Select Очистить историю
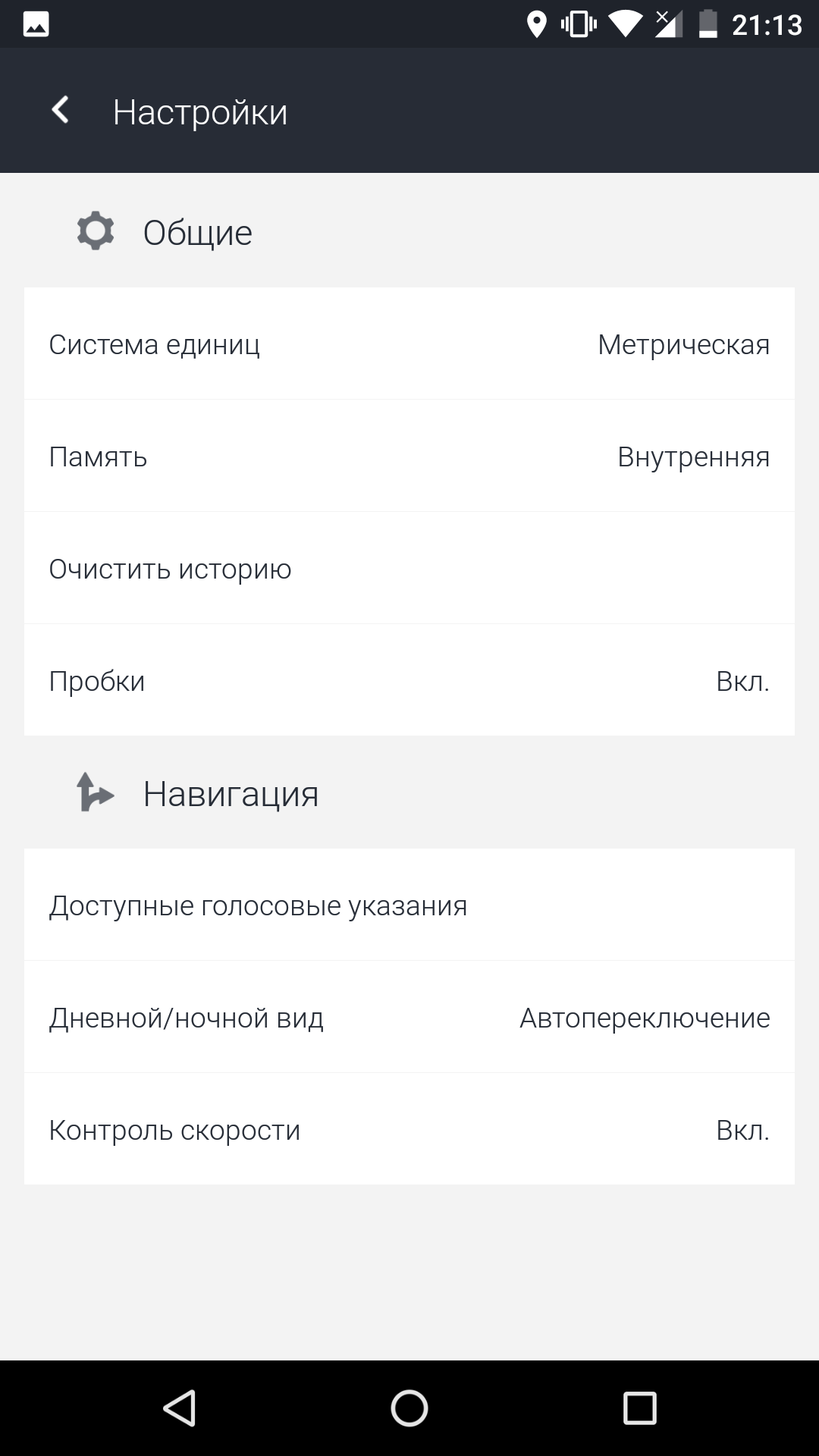 pyautogui.click(x=409, y=568)
